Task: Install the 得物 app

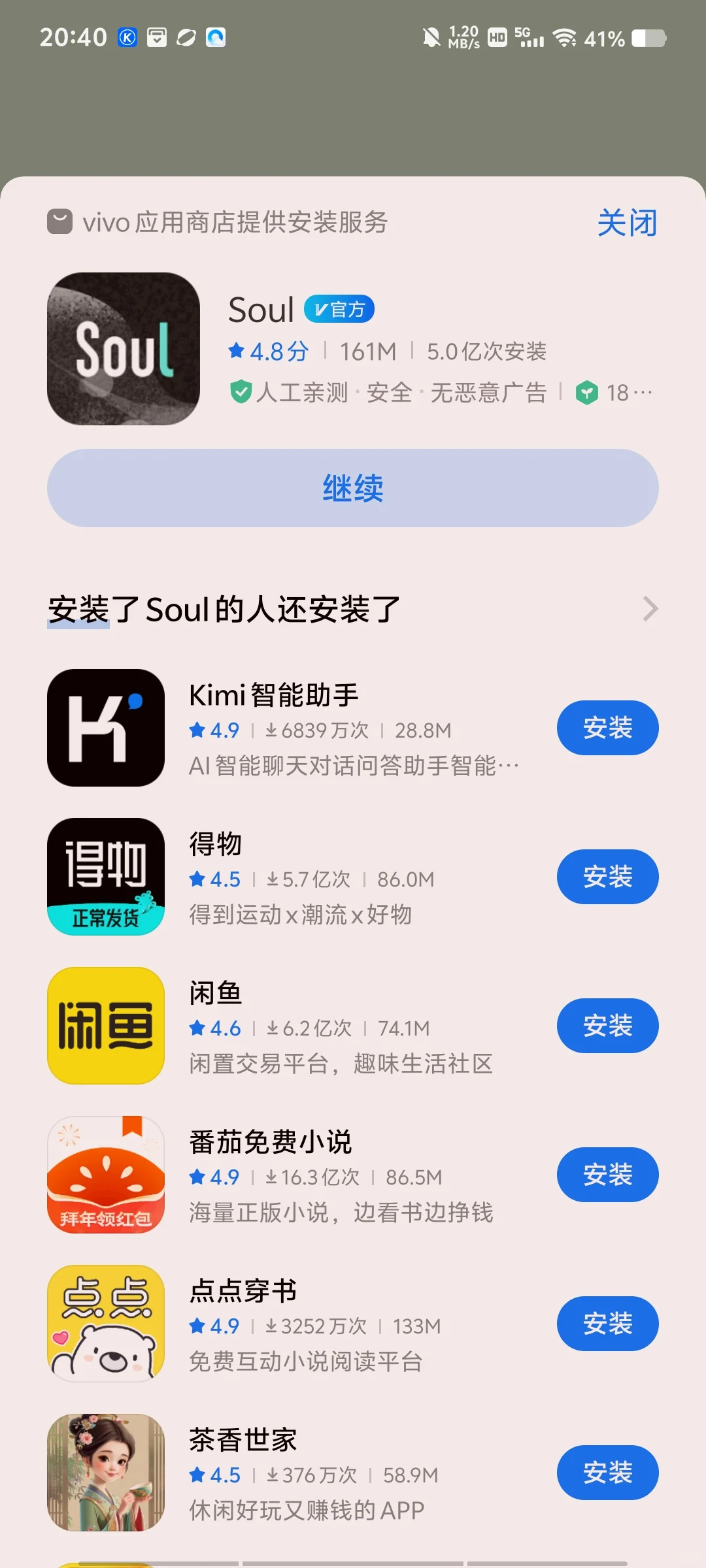Action: tap(607, 877)
